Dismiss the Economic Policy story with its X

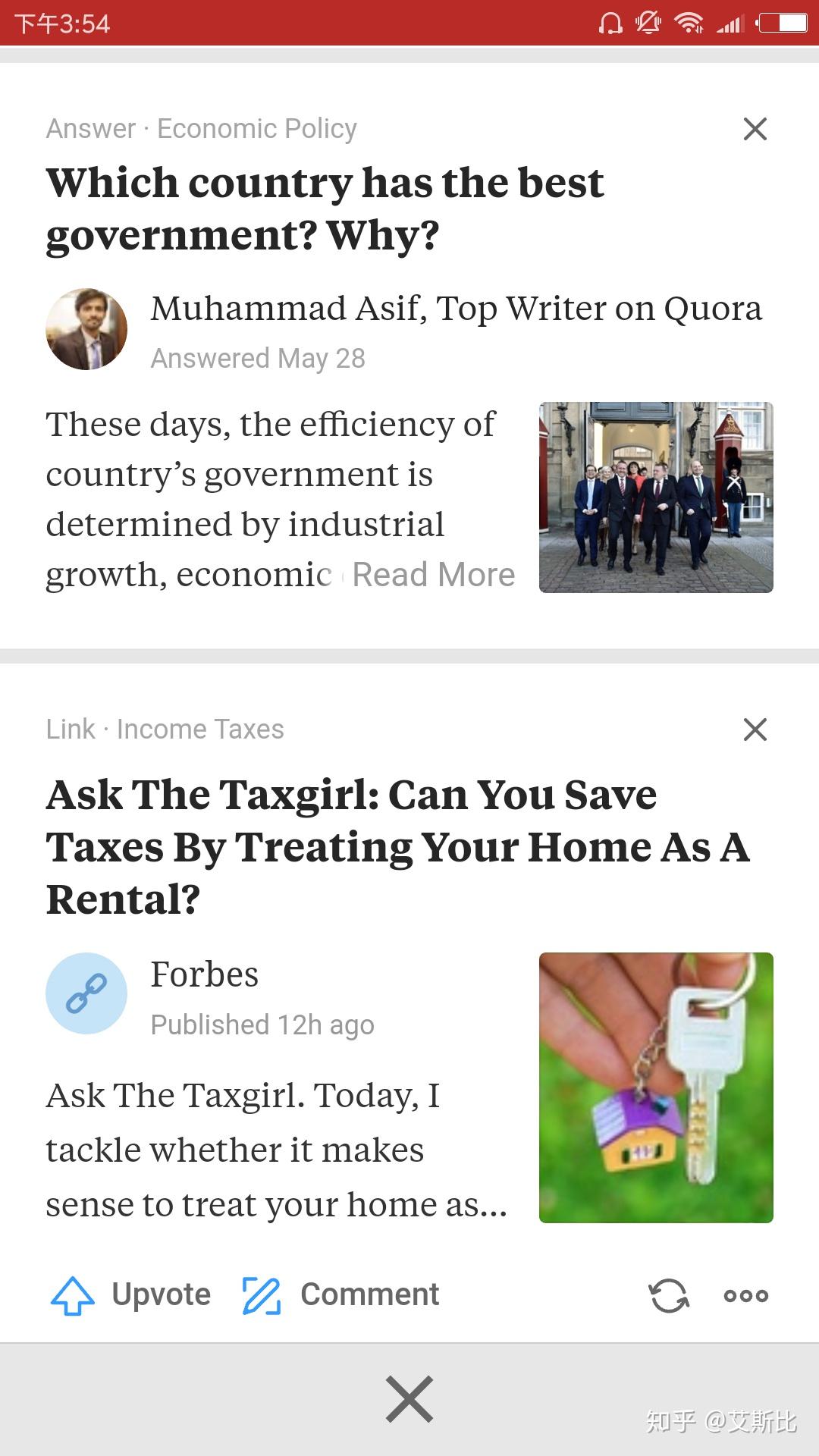755,129
